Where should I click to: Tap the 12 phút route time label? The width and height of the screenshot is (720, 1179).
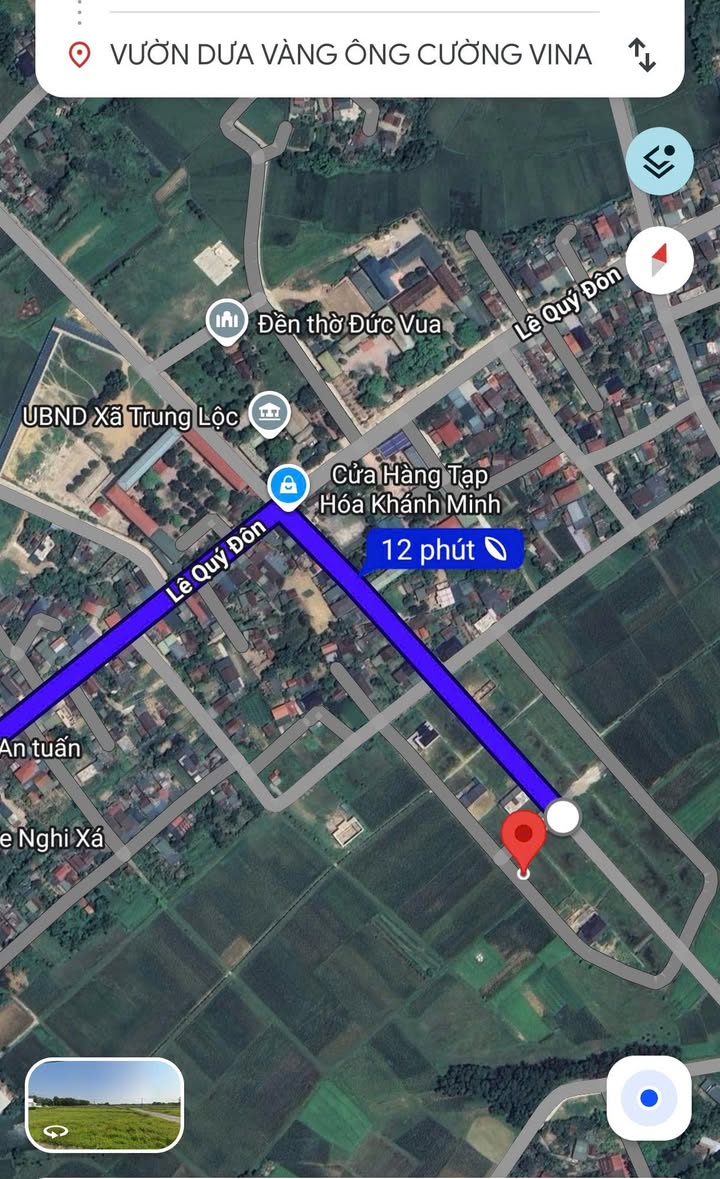point(444,550)
